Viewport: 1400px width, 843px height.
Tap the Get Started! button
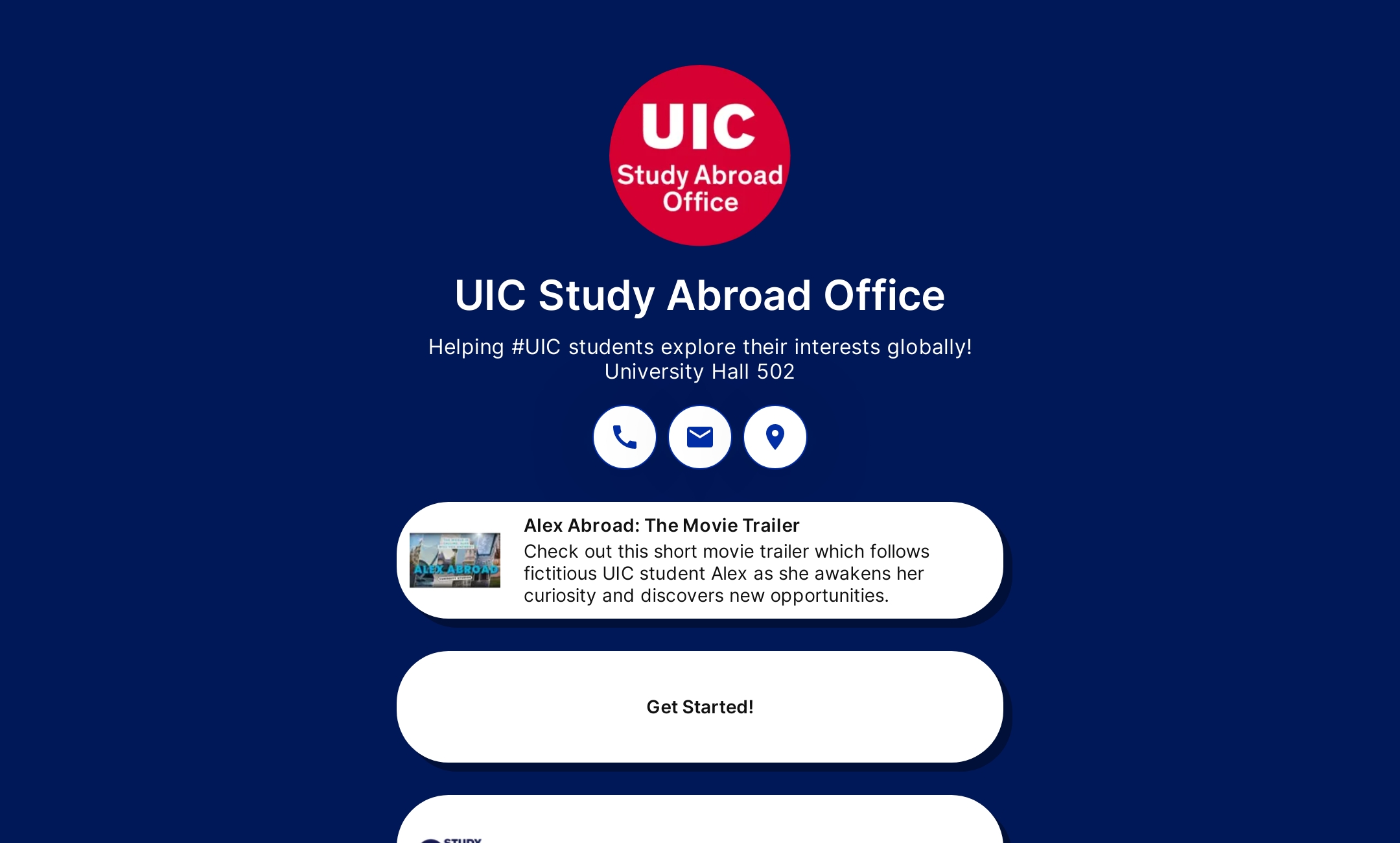pyautogui.click(x=700, y=707)
